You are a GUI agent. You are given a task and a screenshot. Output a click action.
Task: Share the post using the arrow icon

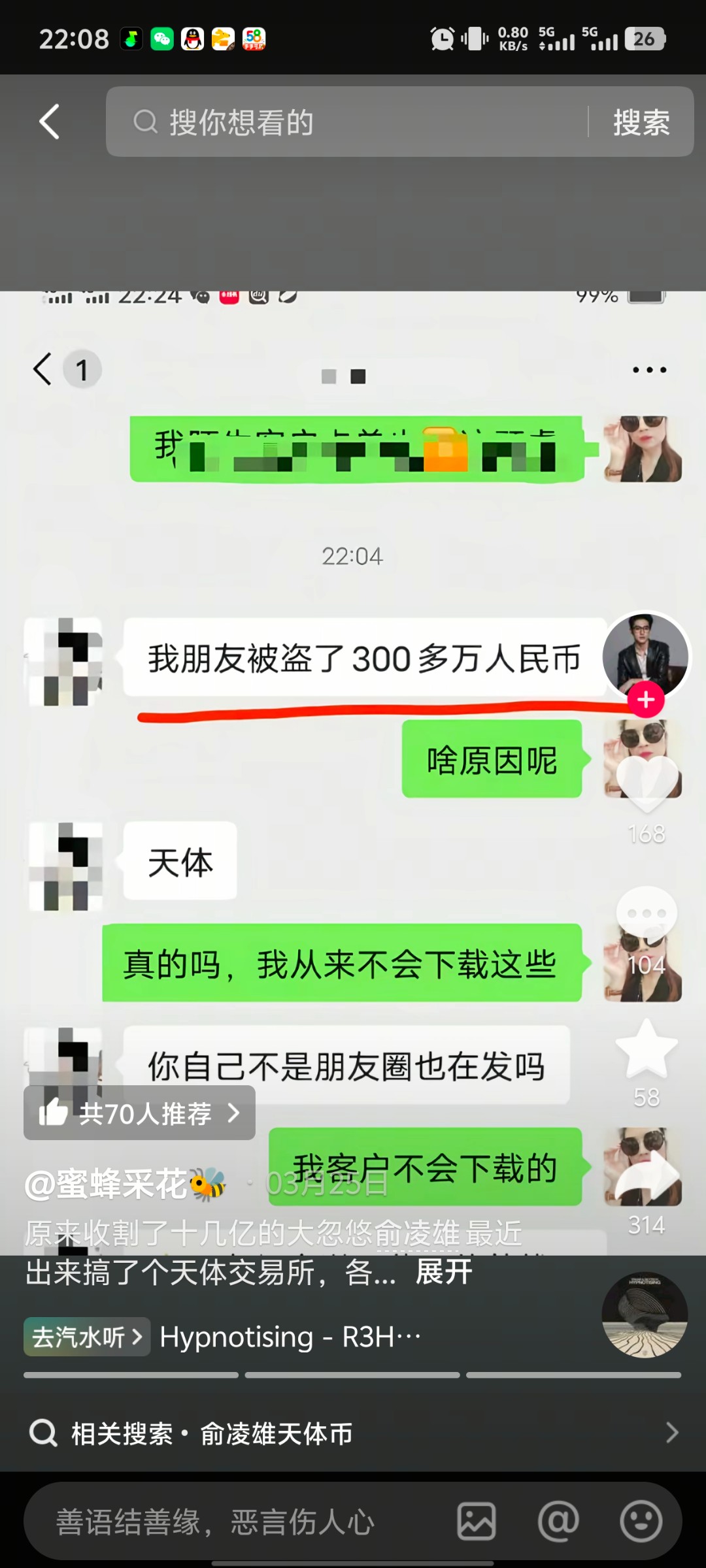pos(647,1179)
